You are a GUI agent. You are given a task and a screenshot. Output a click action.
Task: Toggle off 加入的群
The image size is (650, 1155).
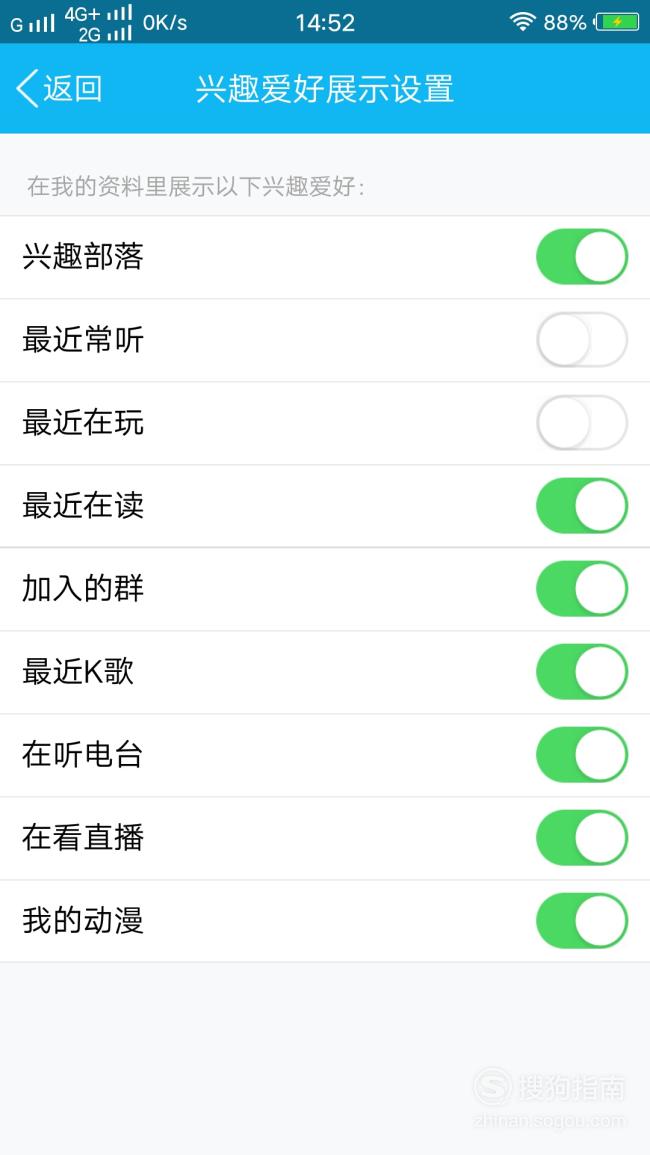(582, 589)
